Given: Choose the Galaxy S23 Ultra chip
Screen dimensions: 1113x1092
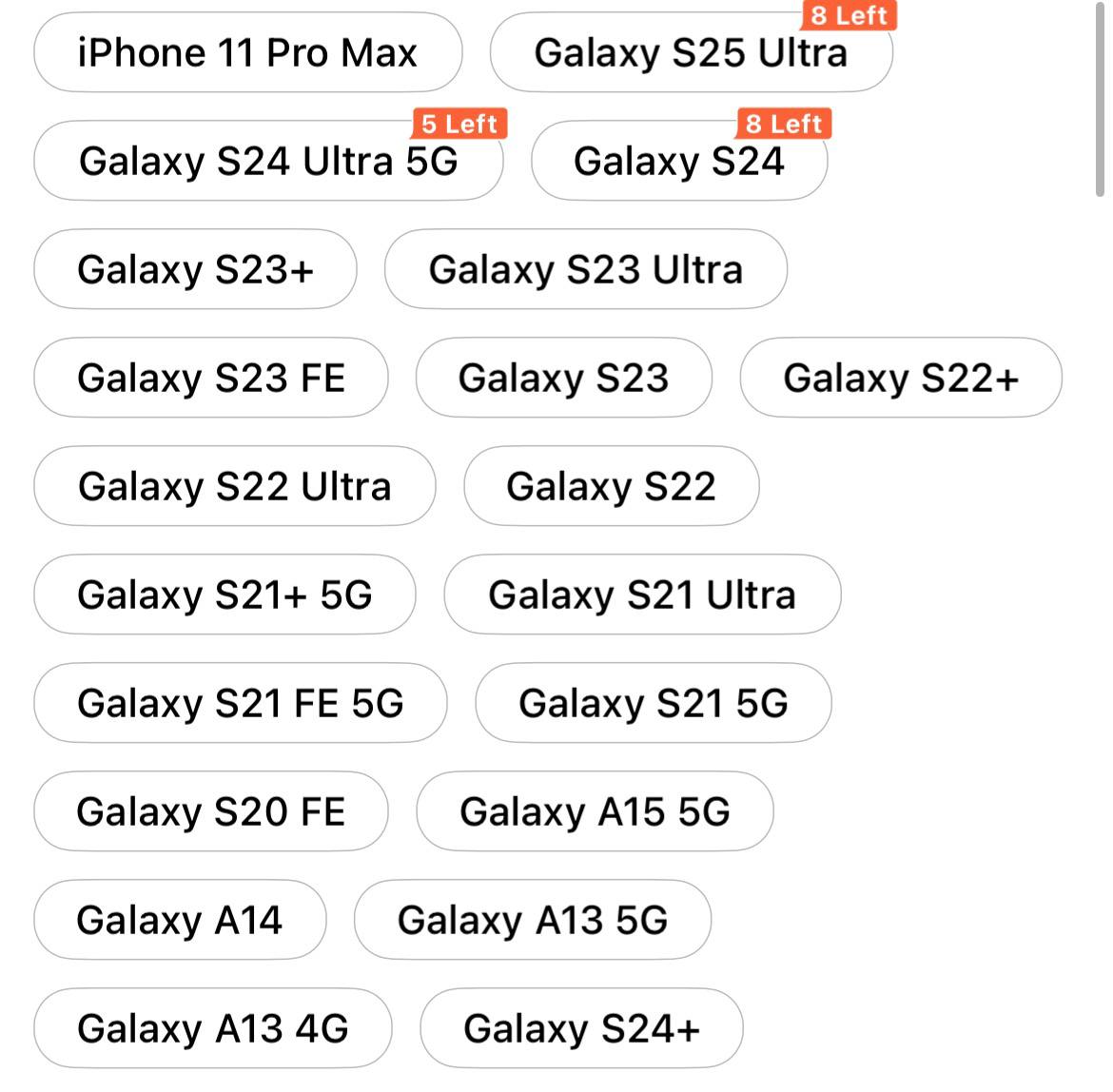Looking at the screenshot, I should (585, 269).
